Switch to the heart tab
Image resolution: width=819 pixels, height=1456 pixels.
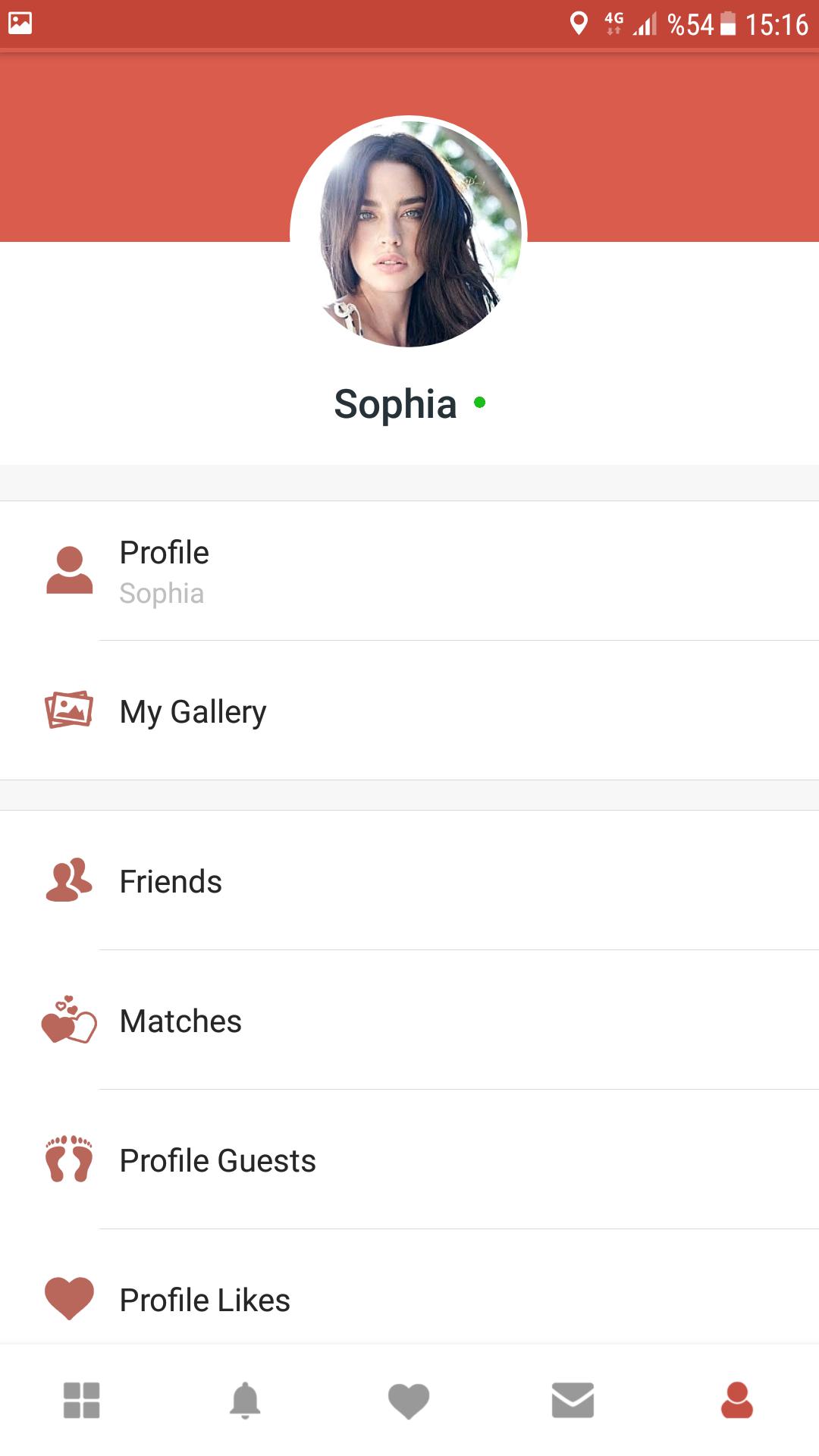coord(409,1400)
